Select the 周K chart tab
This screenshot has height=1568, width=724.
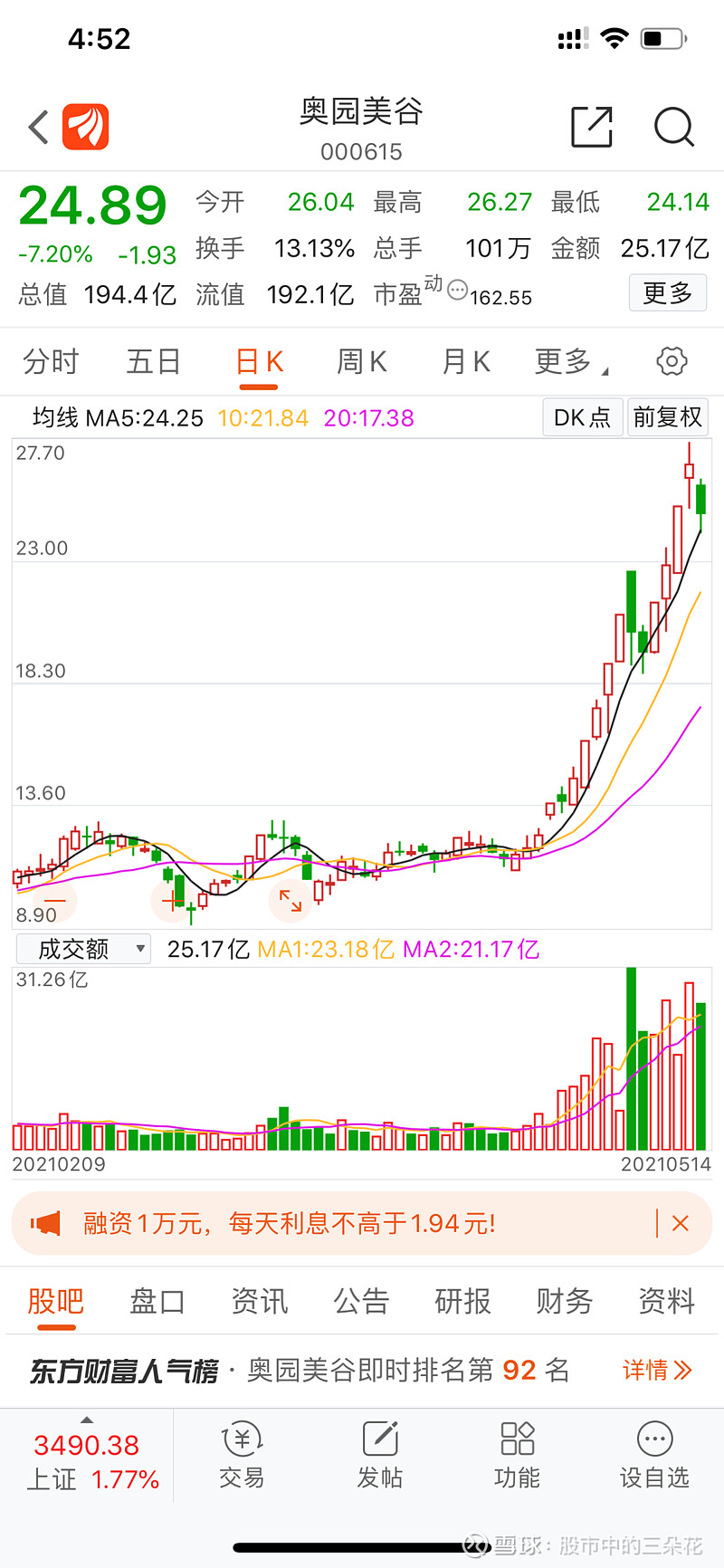click(x=361, y=362)
